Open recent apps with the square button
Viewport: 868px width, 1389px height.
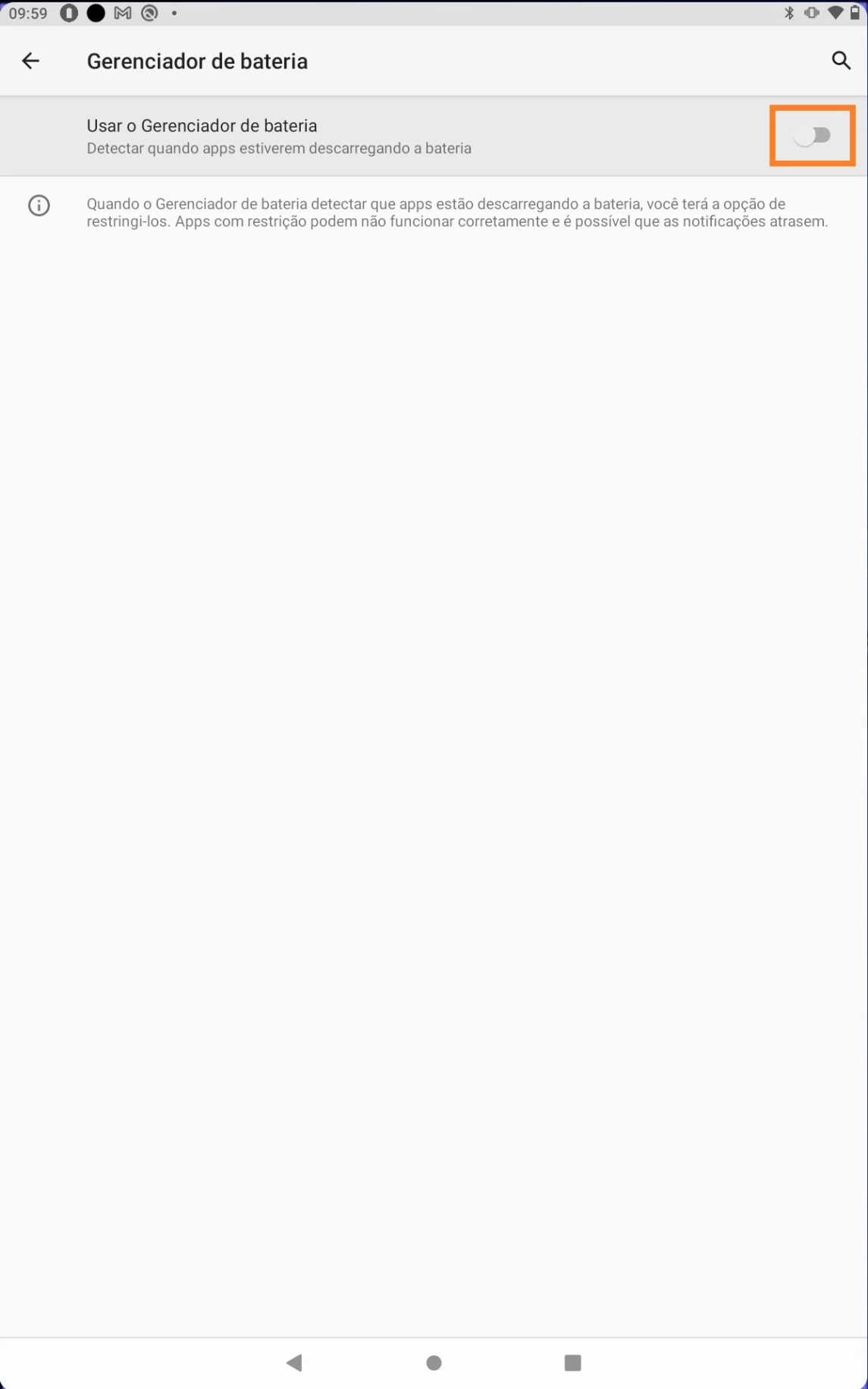coord(572,1362)
